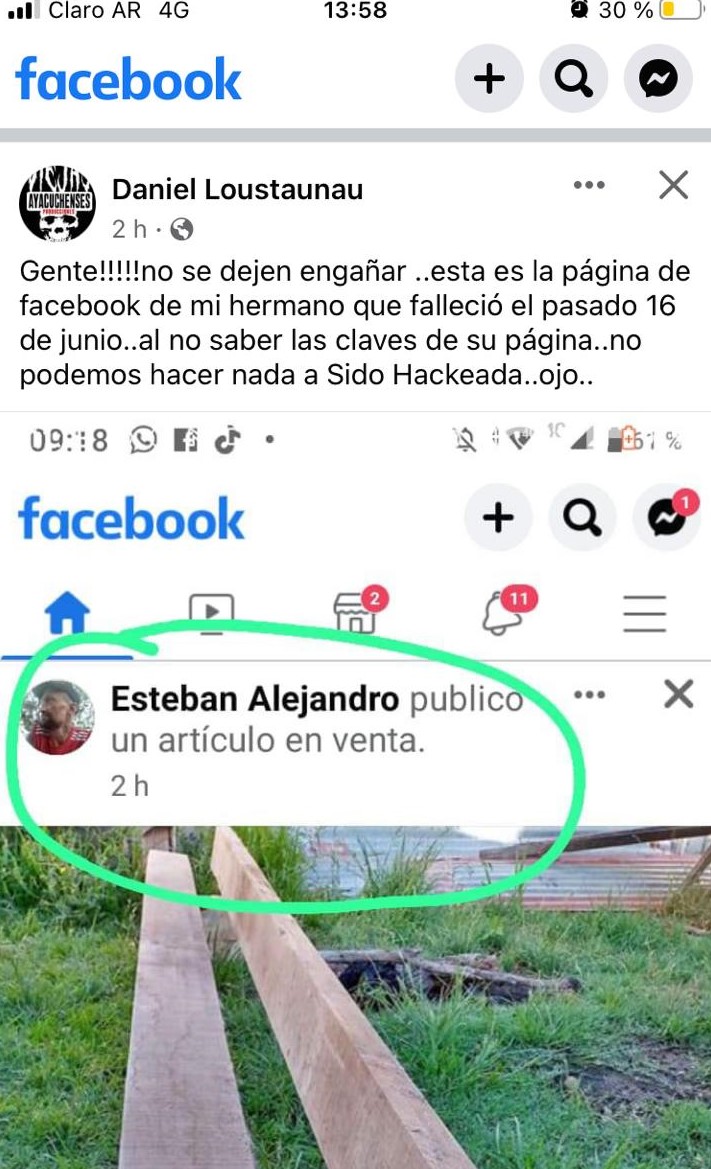Open Messenger chats
The width and height of the screenshot is (711, 1169).
click(x=659, y=79)
